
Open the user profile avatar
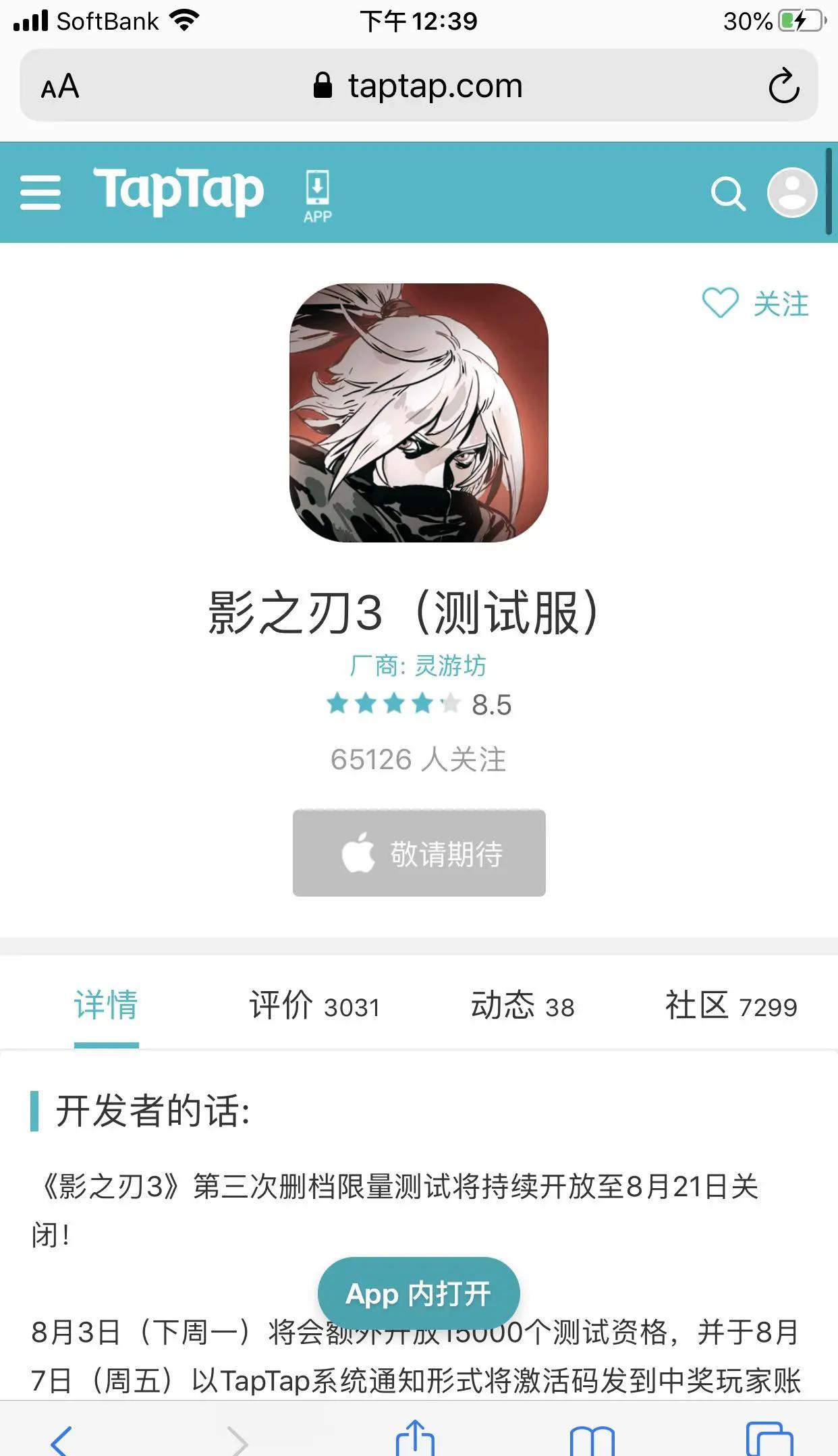792,193
